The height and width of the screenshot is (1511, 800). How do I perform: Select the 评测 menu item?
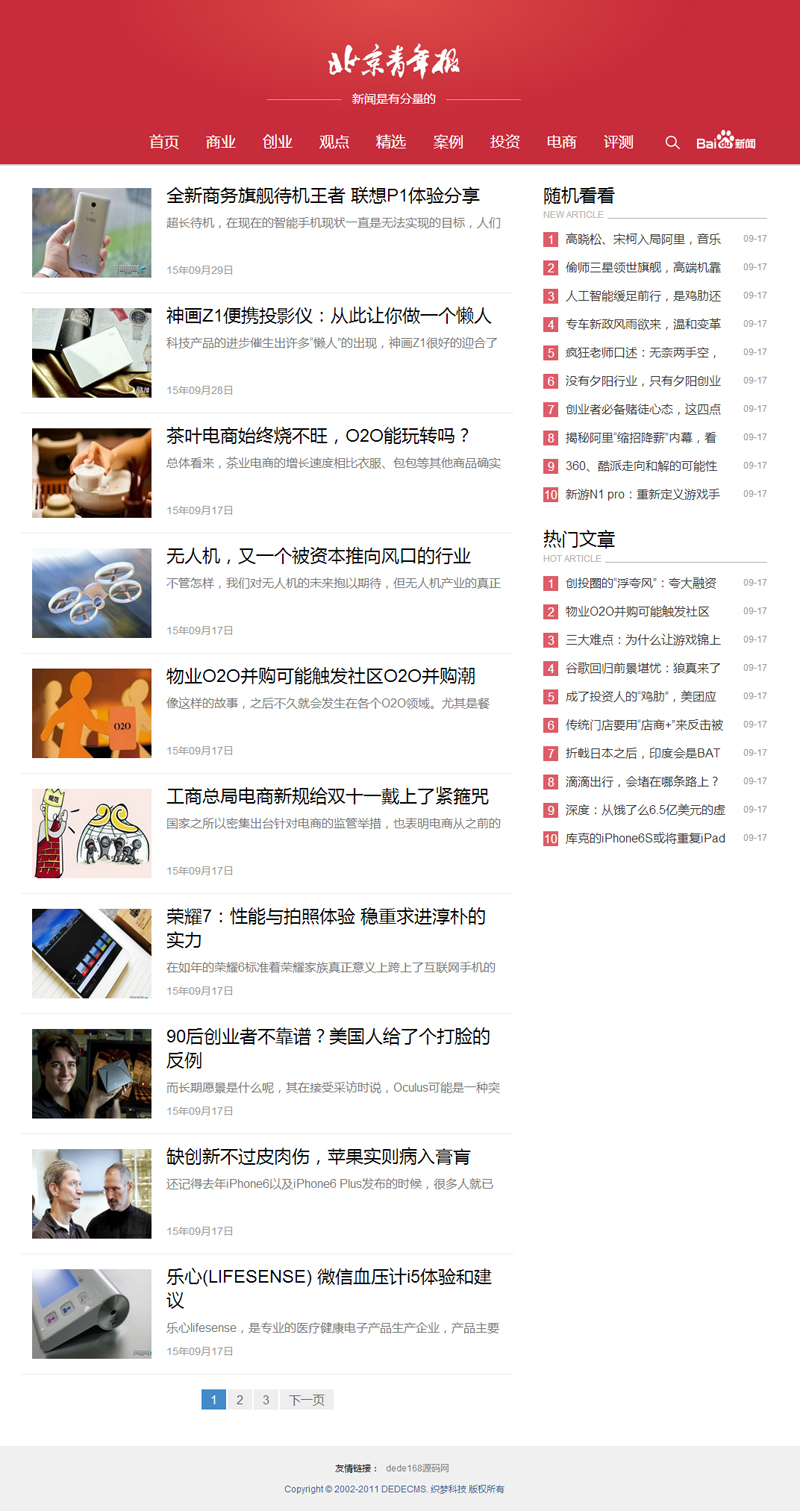point(618,142)
